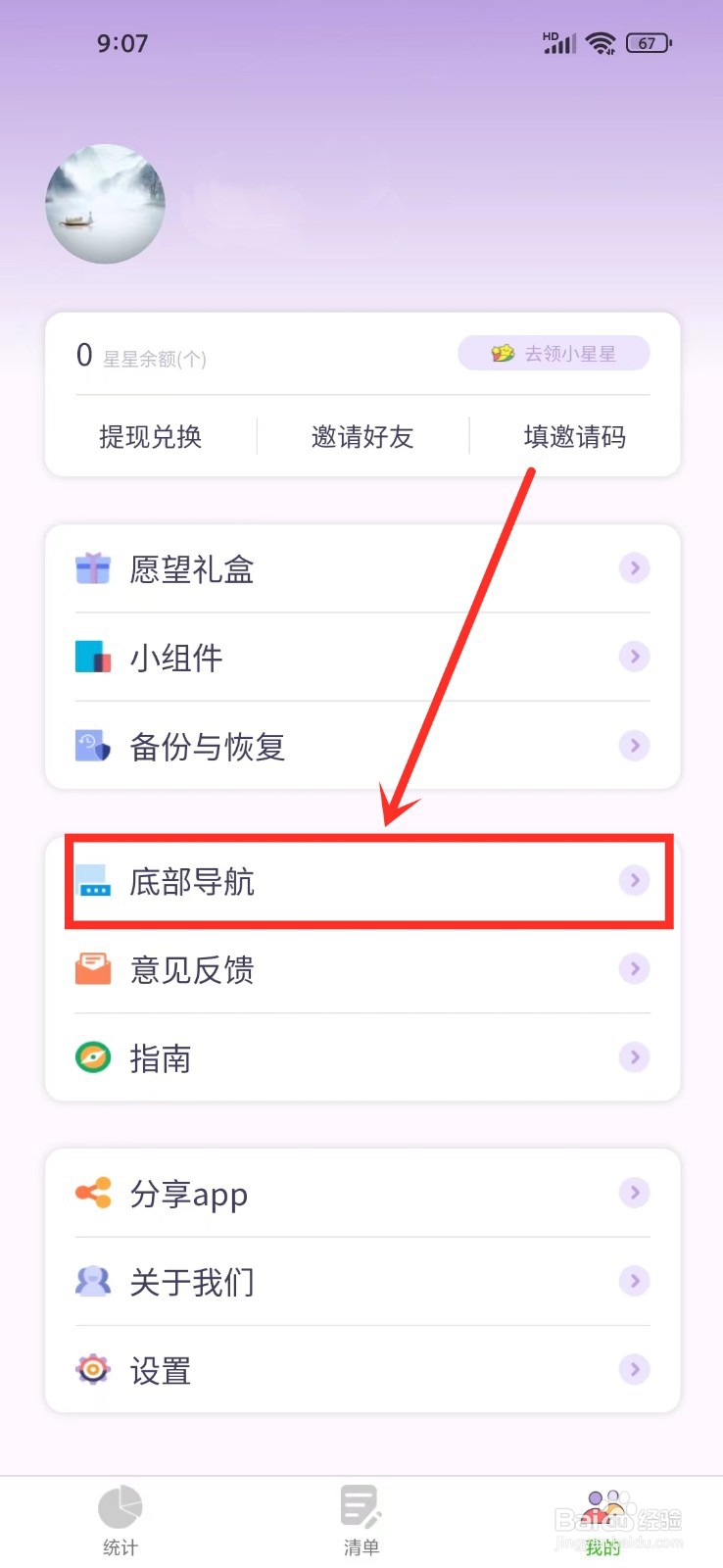The width and height of the screenshot is (723, 1568).
Task: Tap the 分享app share icon
Action: point(93,1194)
